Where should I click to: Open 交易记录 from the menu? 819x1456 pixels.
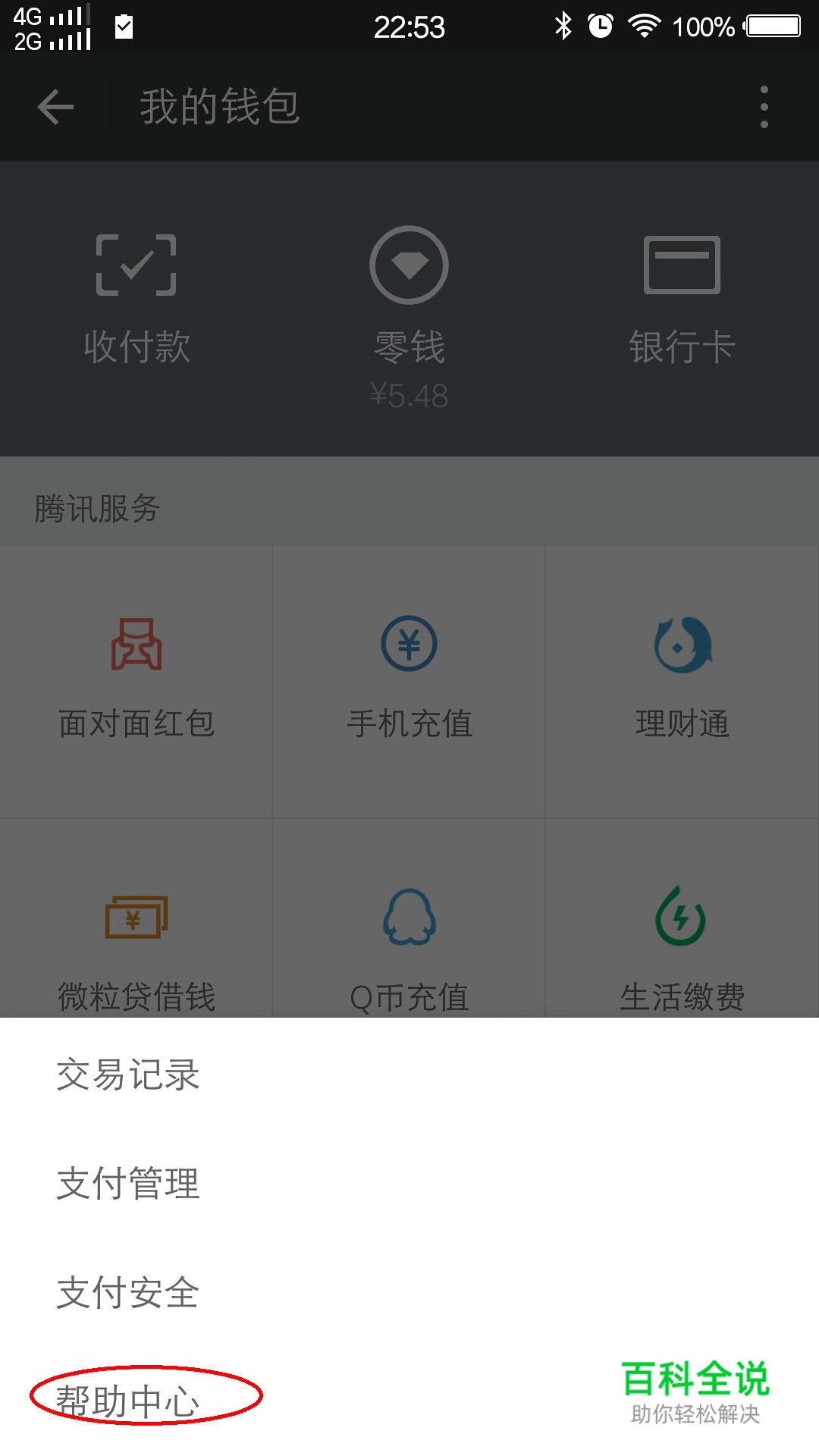click(x=409, y=1074)
